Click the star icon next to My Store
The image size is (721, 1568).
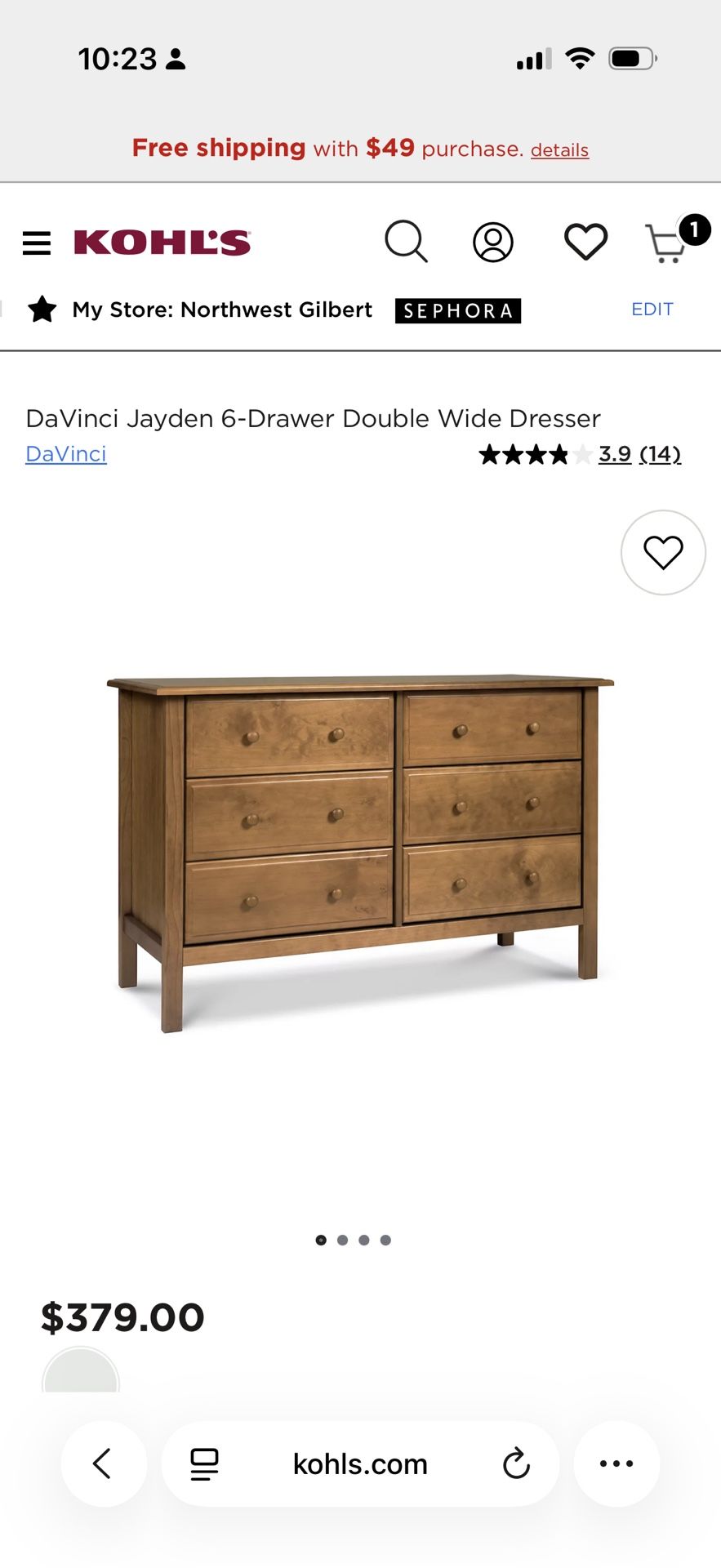43,310
